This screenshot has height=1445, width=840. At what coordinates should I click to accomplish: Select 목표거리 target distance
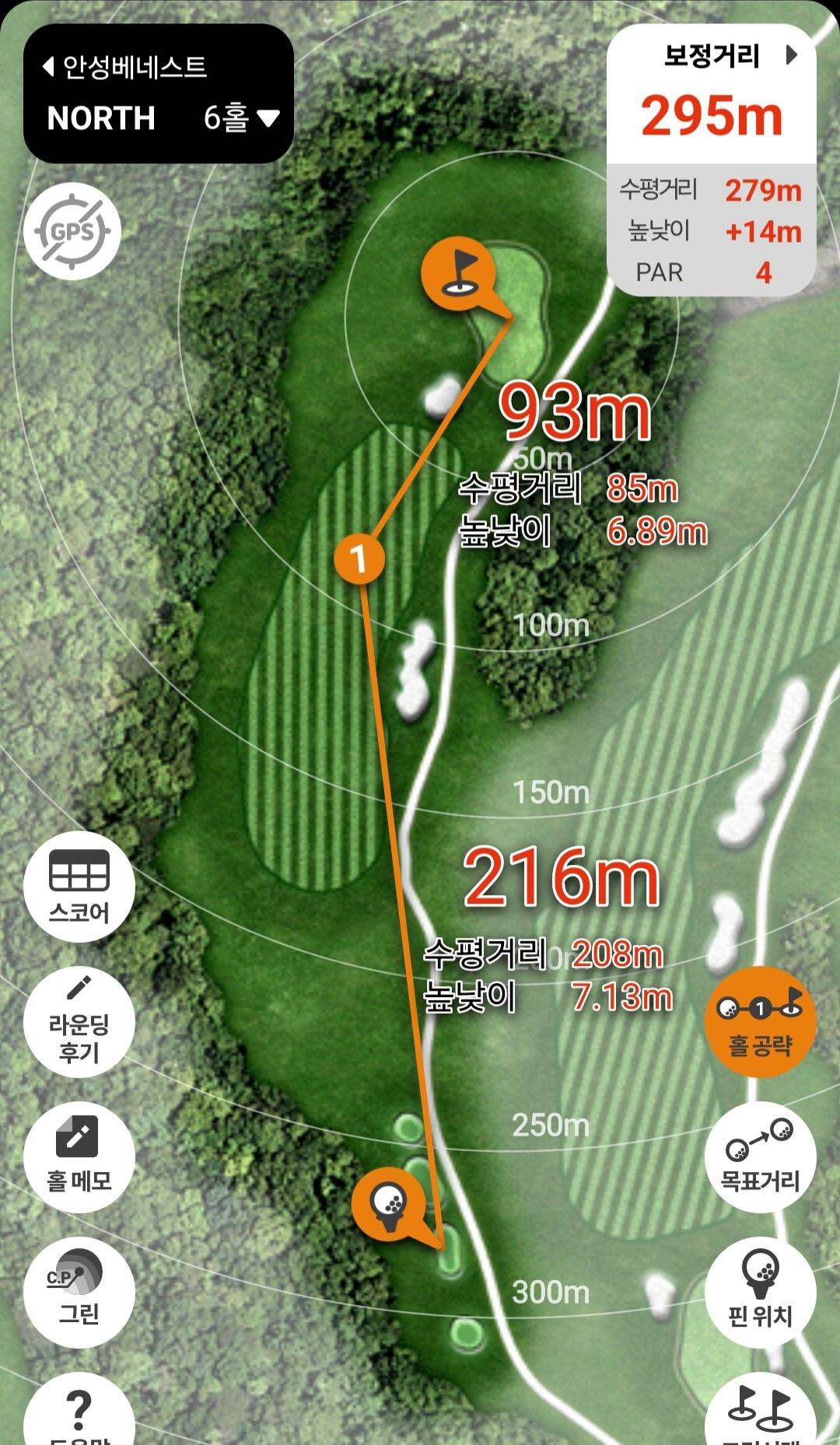760,1156
